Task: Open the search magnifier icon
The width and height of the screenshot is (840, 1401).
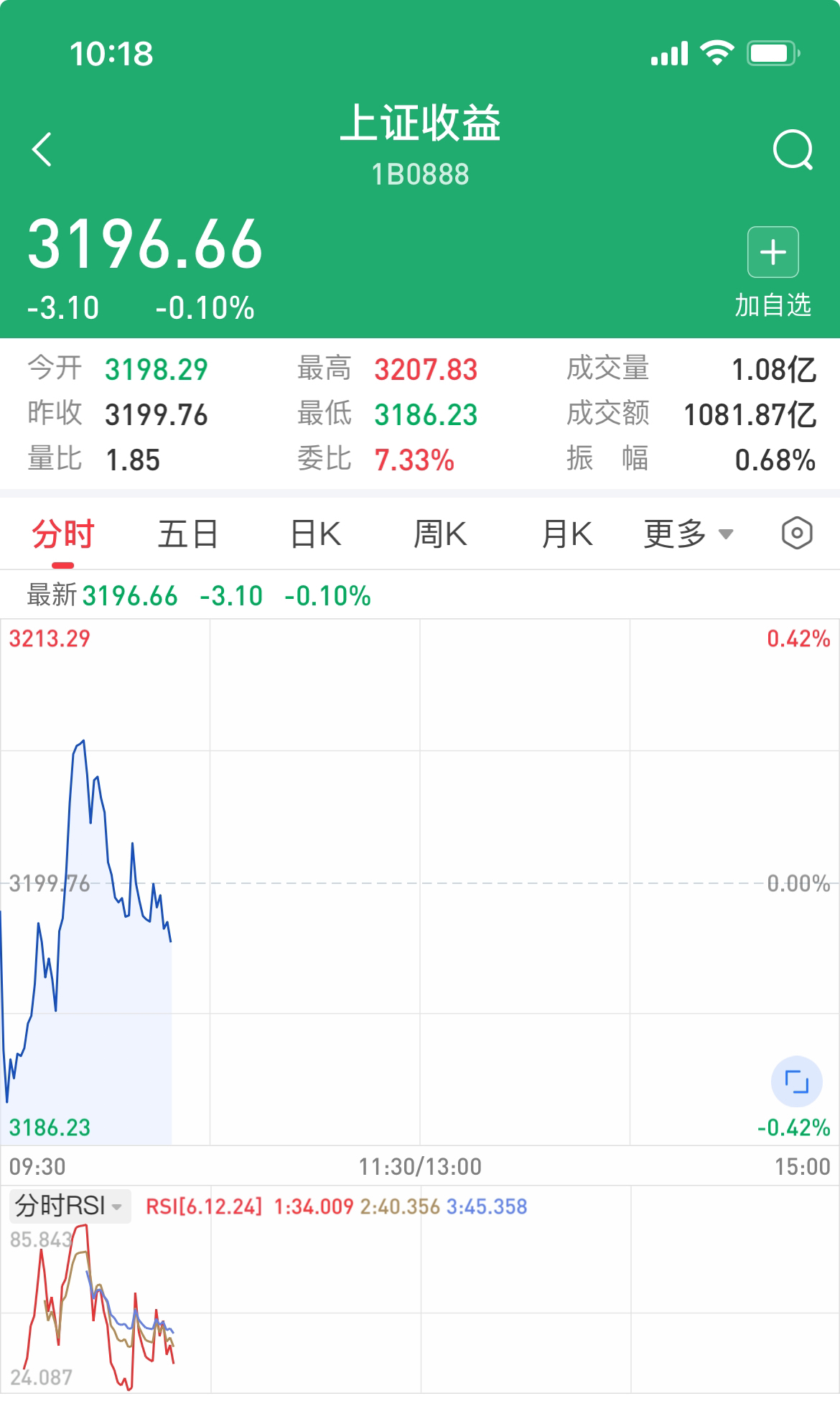Action: [x=793, y=150]
